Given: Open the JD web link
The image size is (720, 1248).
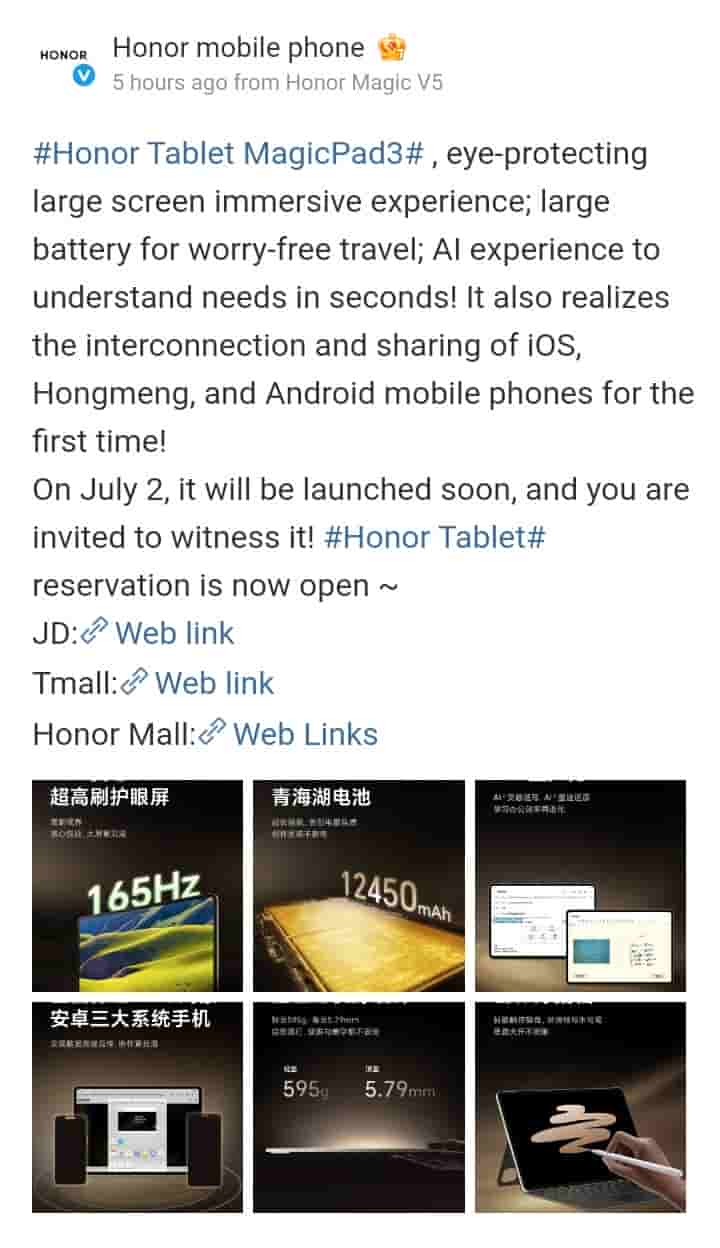Looking at the screenshot, I should click(174, 633).
